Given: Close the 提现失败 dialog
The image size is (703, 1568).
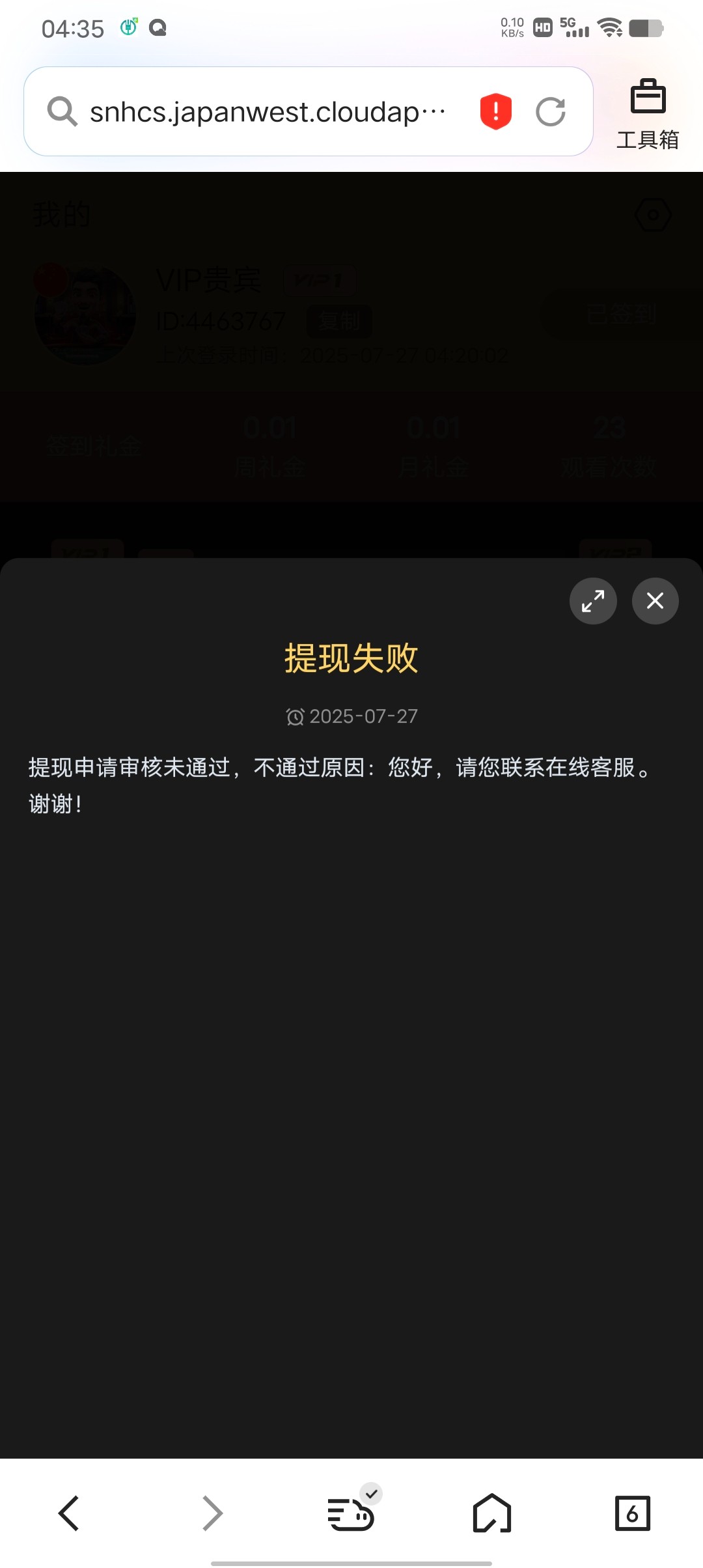Looking at the screenshot, I should pos(655,600).
